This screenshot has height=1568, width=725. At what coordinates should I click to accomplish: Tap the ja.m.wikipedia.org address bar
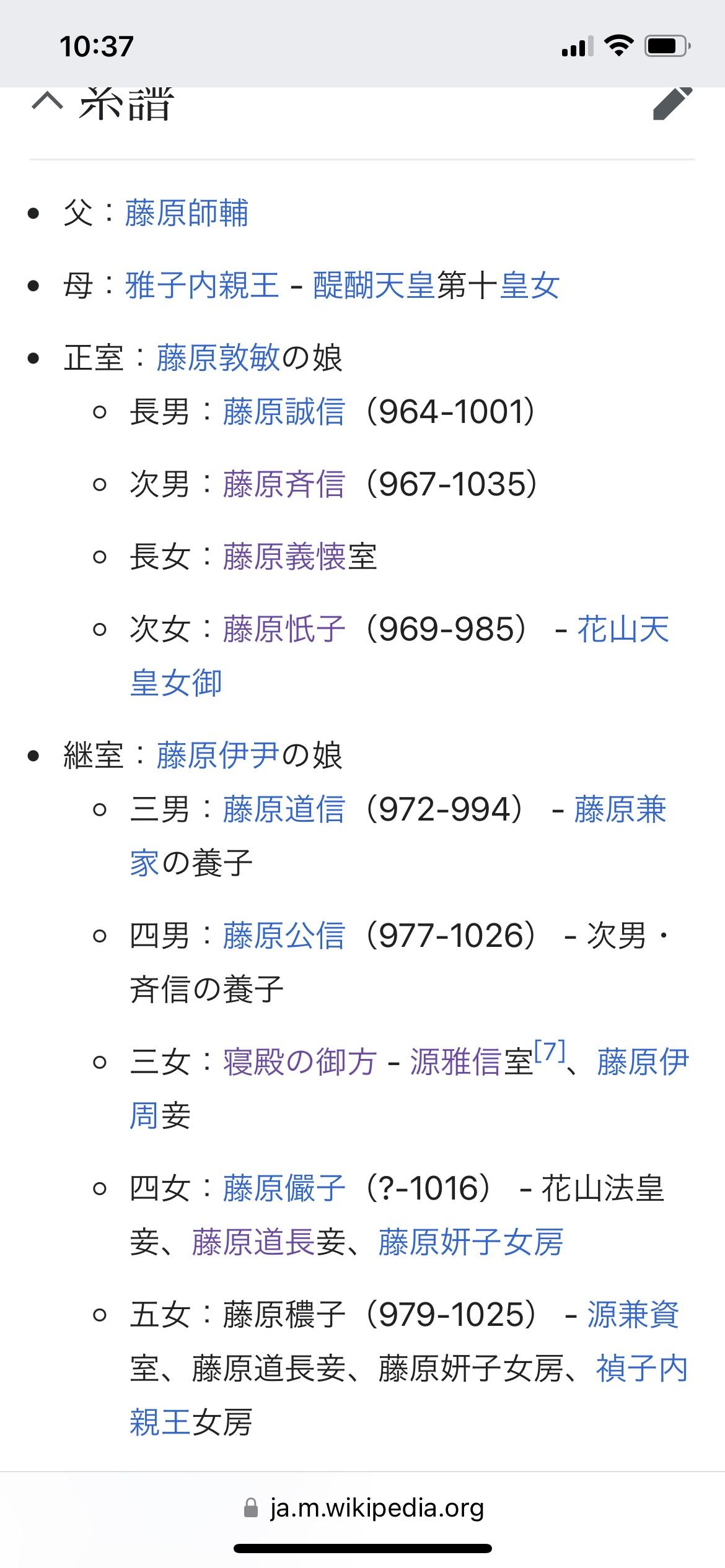coord(362,1507)
